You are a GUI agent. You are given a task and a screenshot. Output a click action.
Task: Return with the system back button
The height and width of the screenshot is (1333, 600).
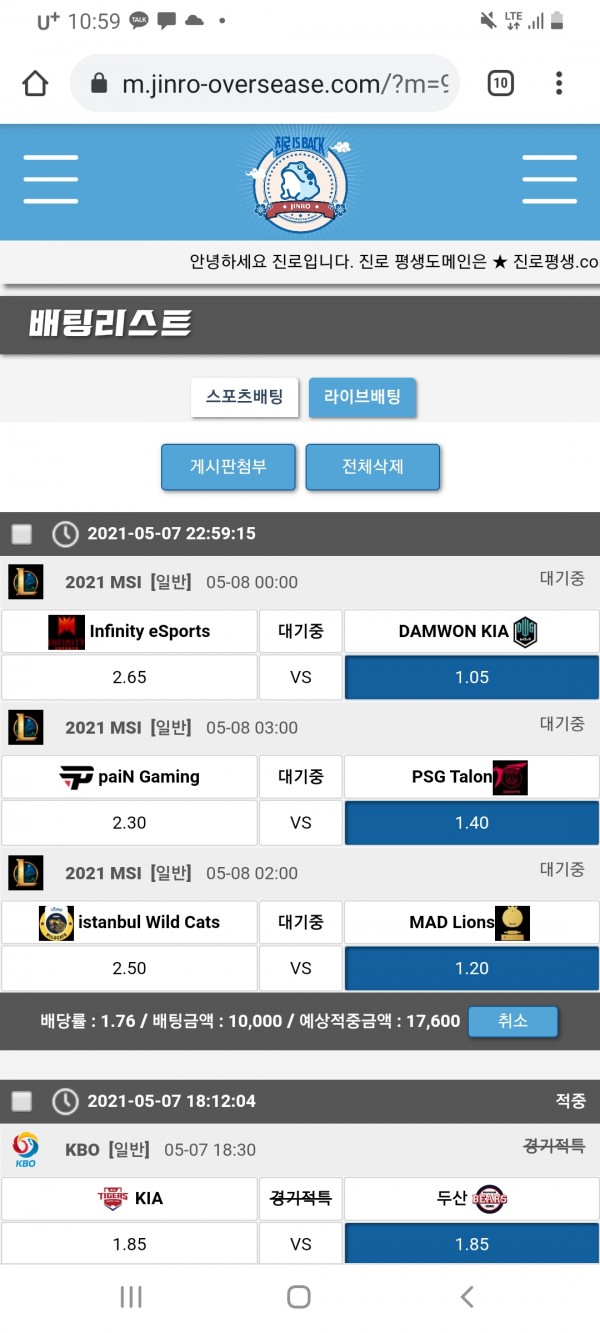[467, 1297]
